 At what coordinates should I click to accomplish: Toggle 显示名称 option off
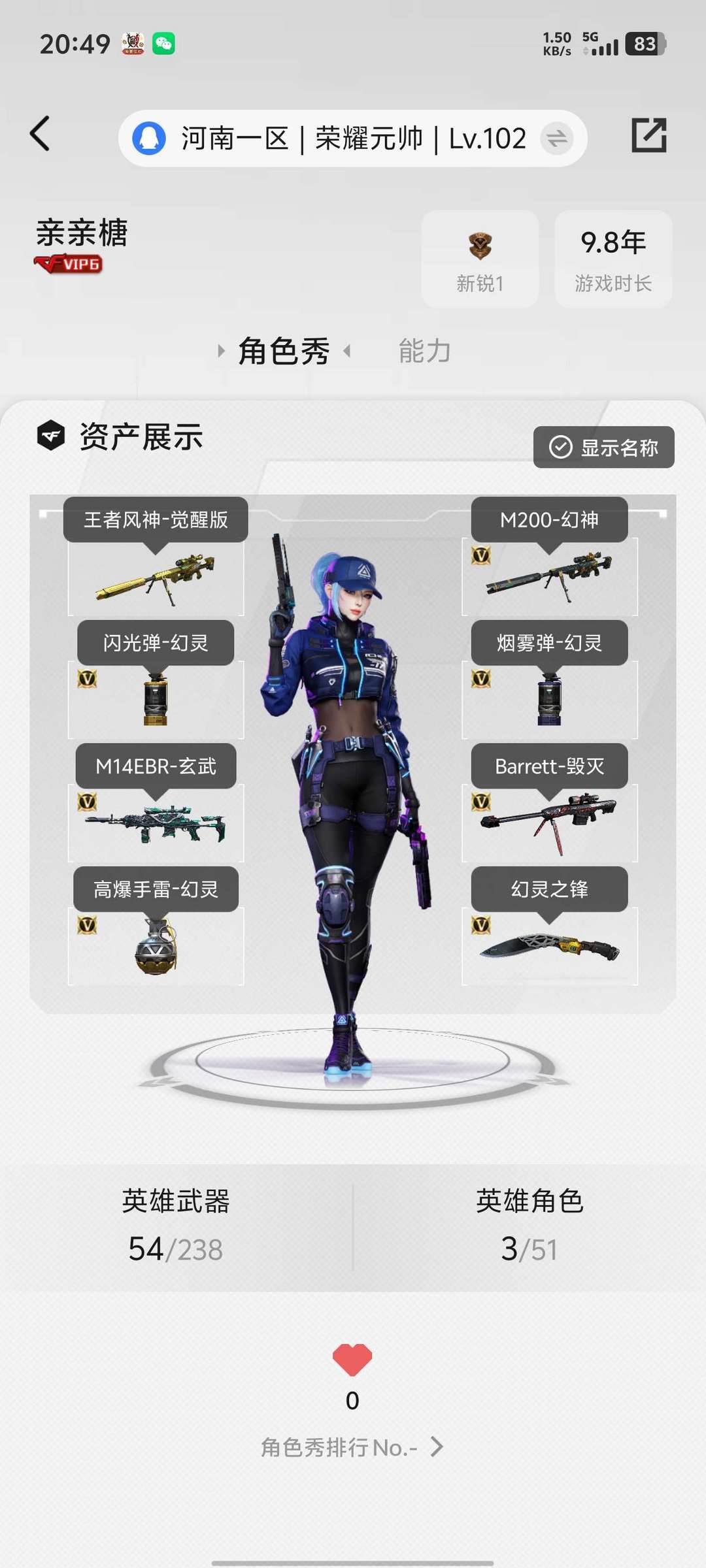(603, 448)
